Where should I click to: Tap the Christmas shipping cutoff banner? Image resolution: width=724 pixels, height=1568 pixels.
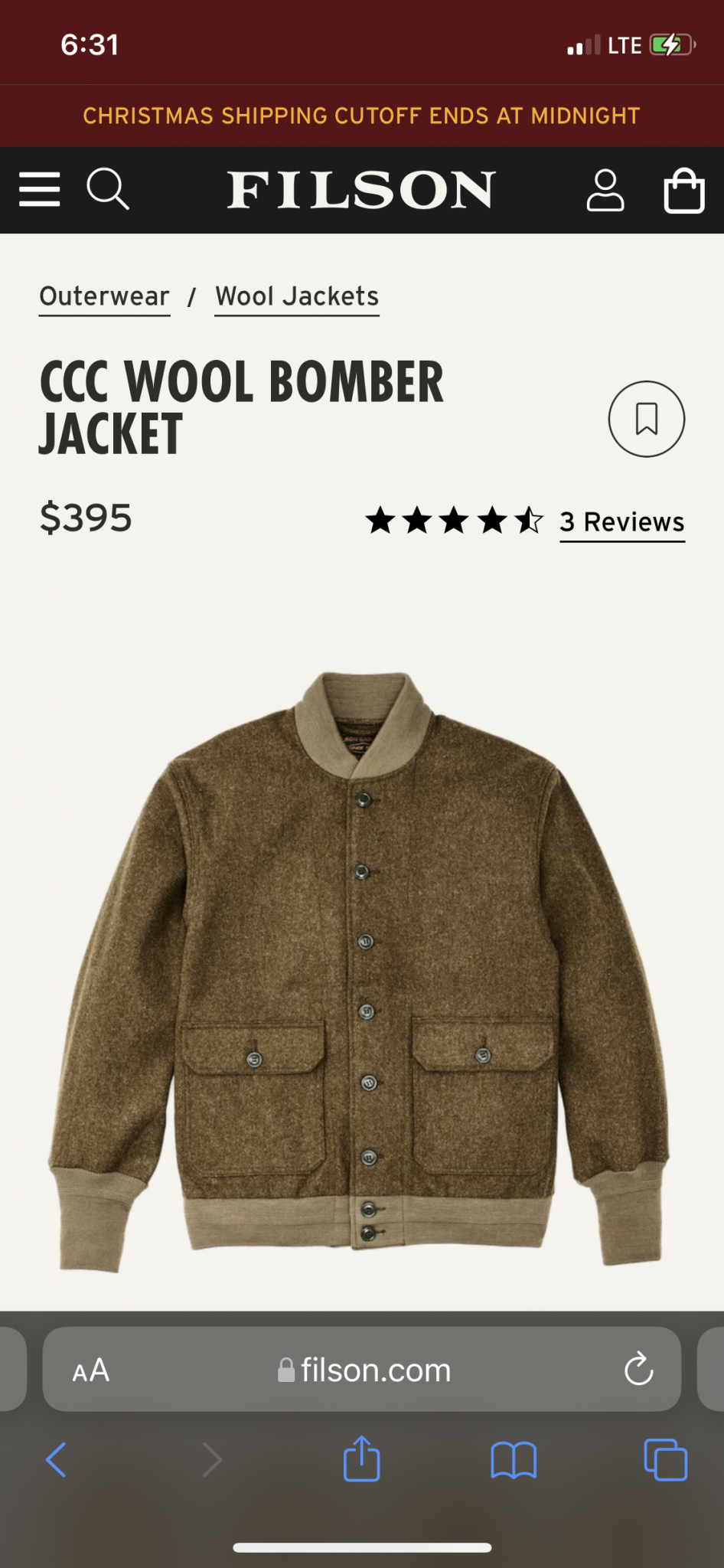coord(361,116)
